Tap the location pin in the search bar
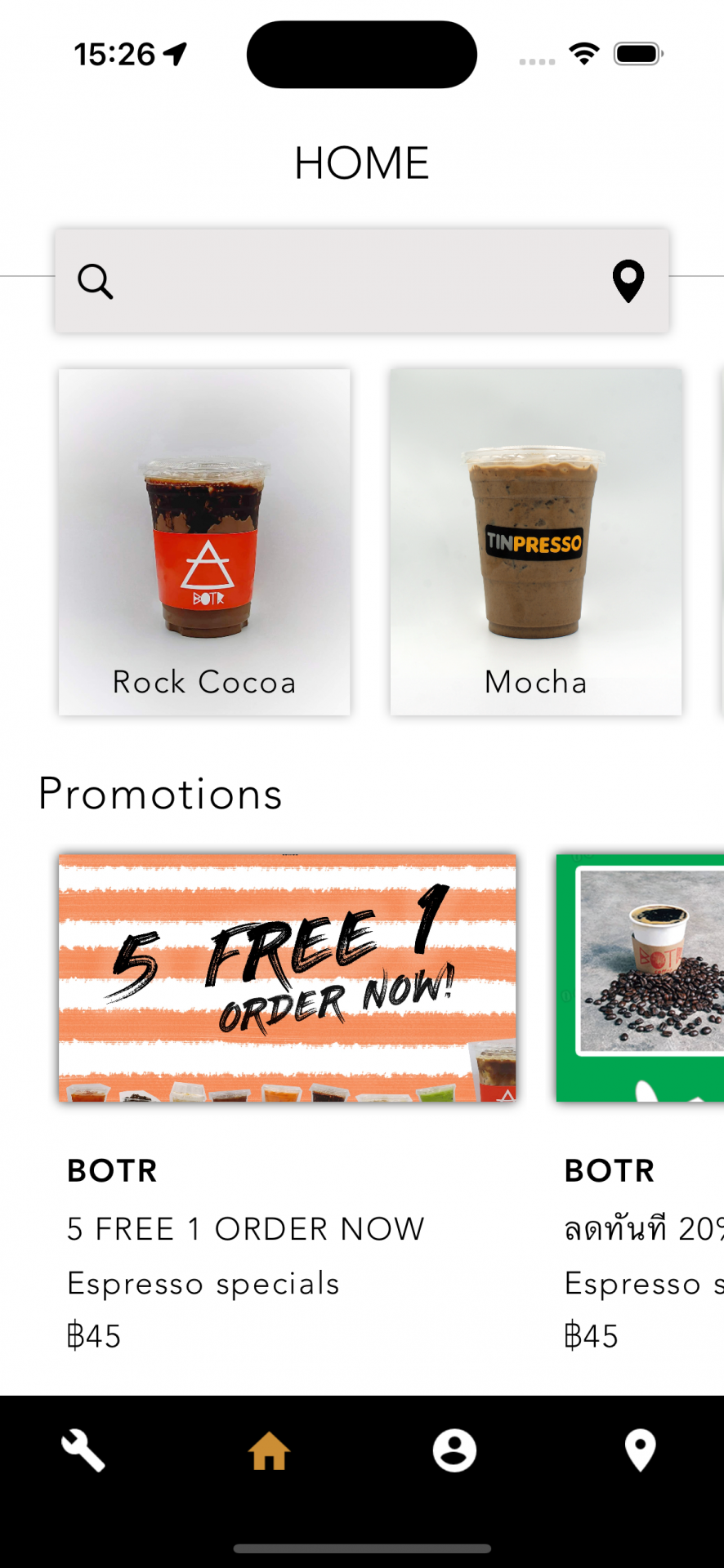Viewport: 724px width, 1568px height. tap(628, 281)
